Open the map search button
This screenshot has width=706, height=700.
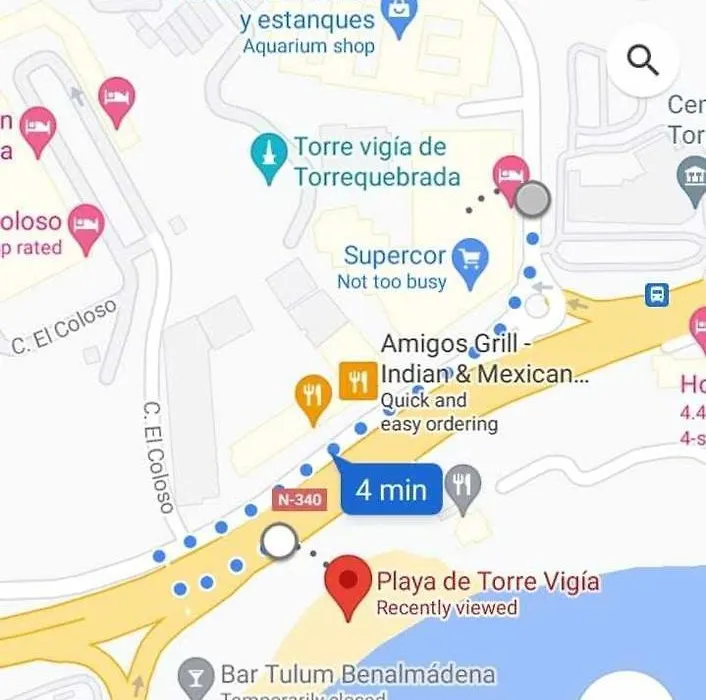[x=643, y=60]
